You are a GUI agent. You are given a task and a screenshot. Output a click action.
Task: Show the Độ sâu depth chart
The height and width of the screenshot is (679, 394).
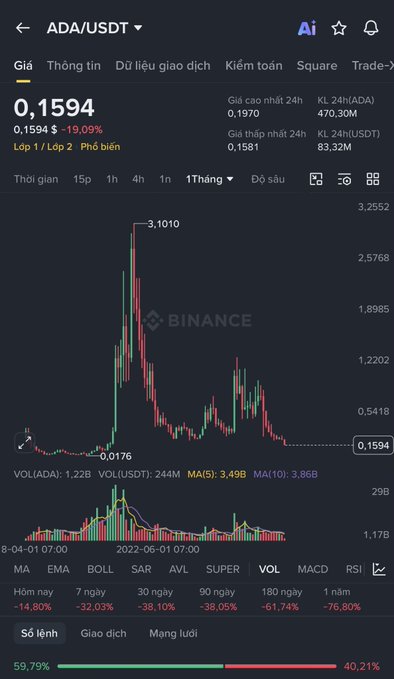click(x=268, y=179)
